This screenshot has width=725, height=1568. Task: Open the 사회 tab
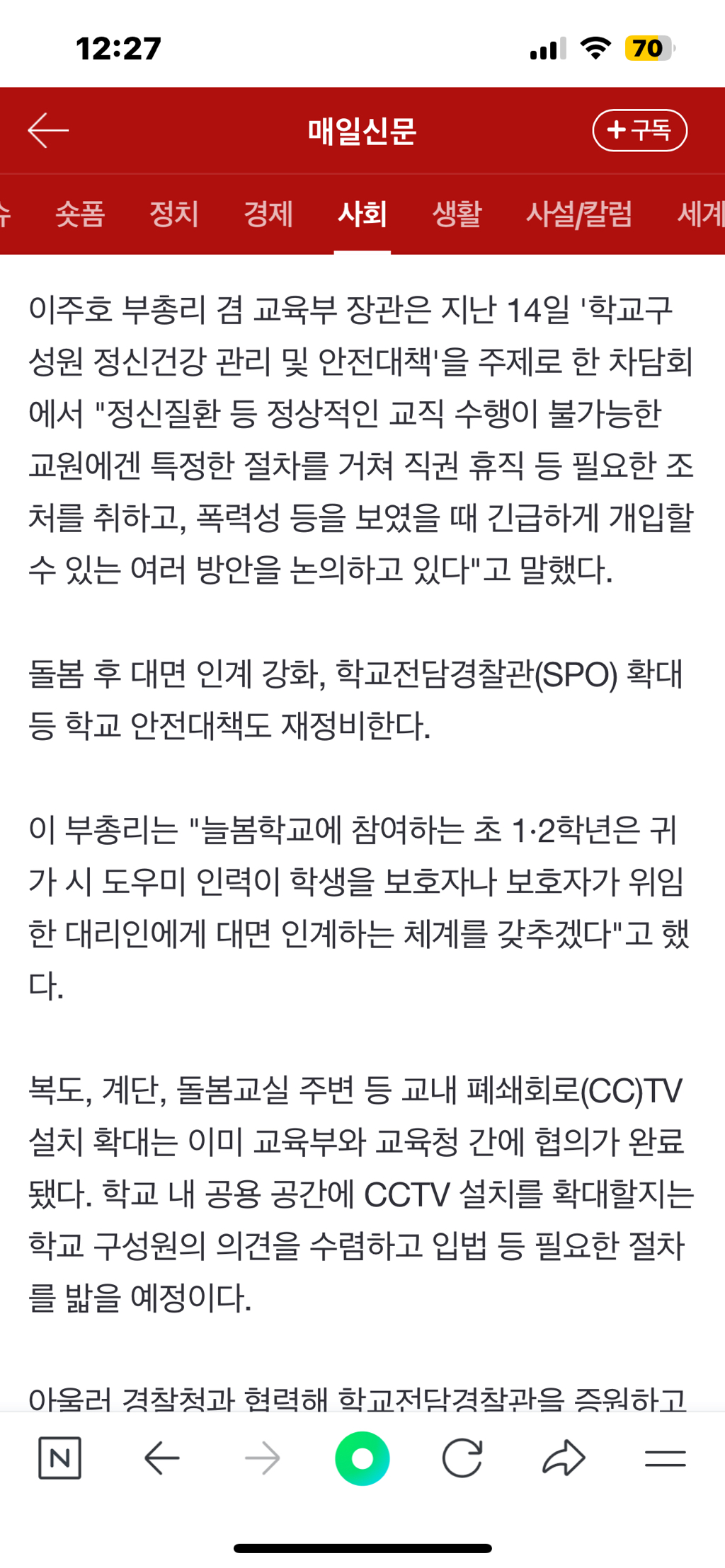point(362,214)
